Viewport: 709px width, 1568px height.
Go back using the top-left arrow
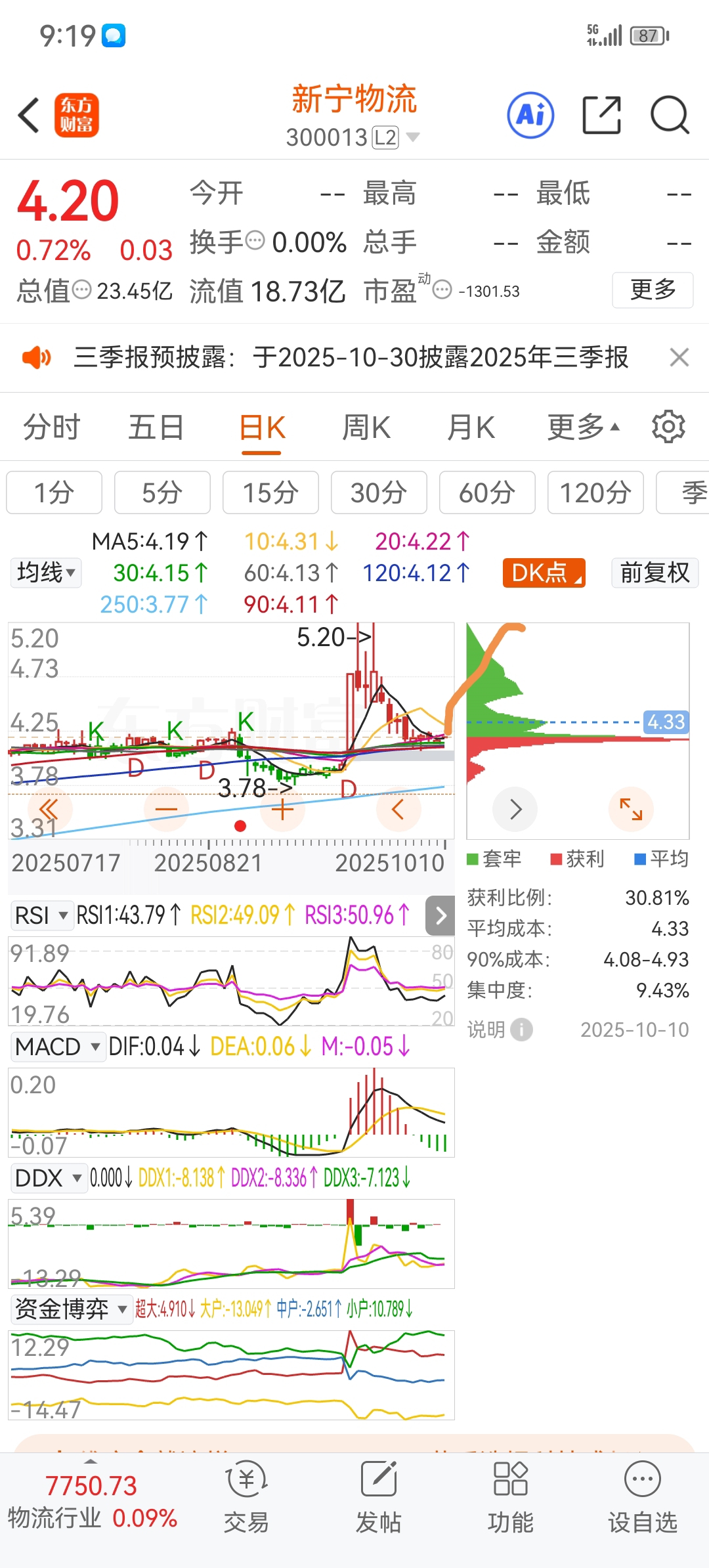coord(29,116)
